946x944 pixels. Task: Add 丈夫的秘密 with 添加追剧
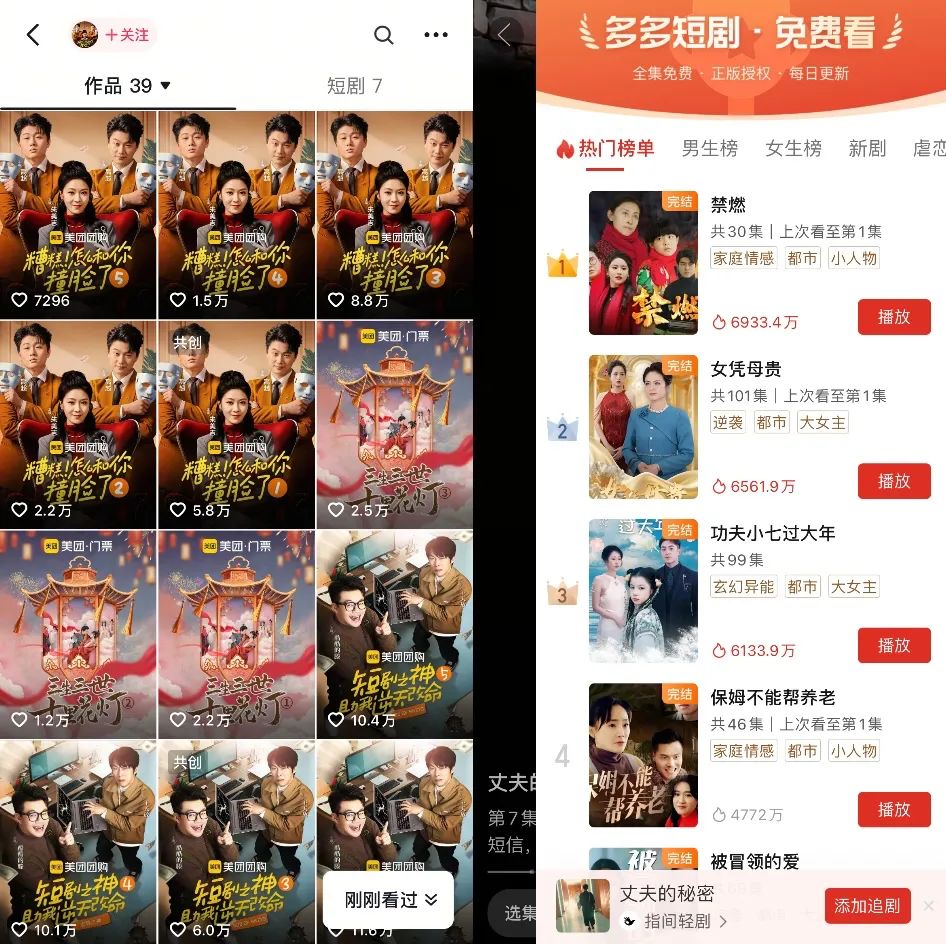(x=867, y=906)
